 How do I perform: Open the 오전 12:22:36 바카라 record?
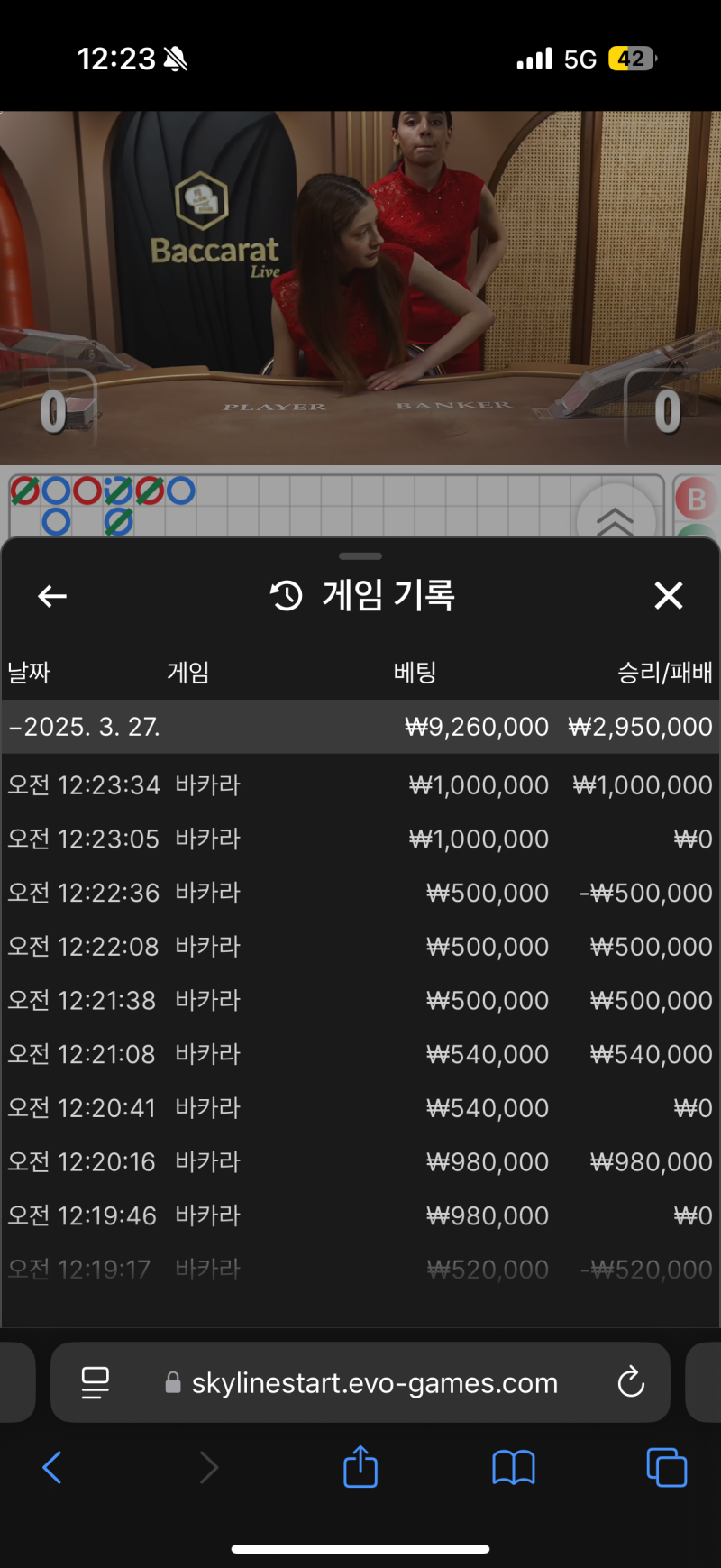pos(360,893)
